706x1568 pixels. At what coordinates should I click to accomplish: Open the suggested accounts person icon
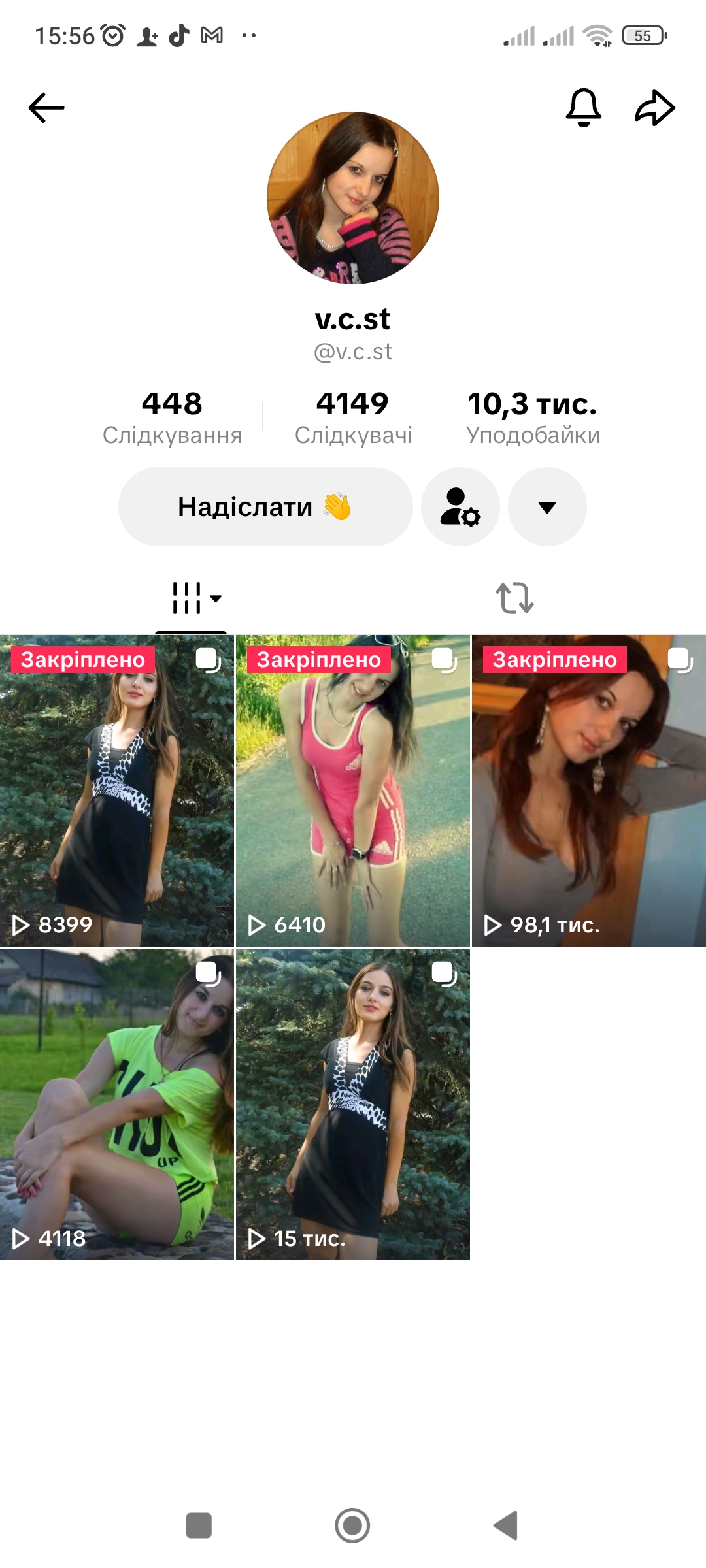[x=460, y=508]
